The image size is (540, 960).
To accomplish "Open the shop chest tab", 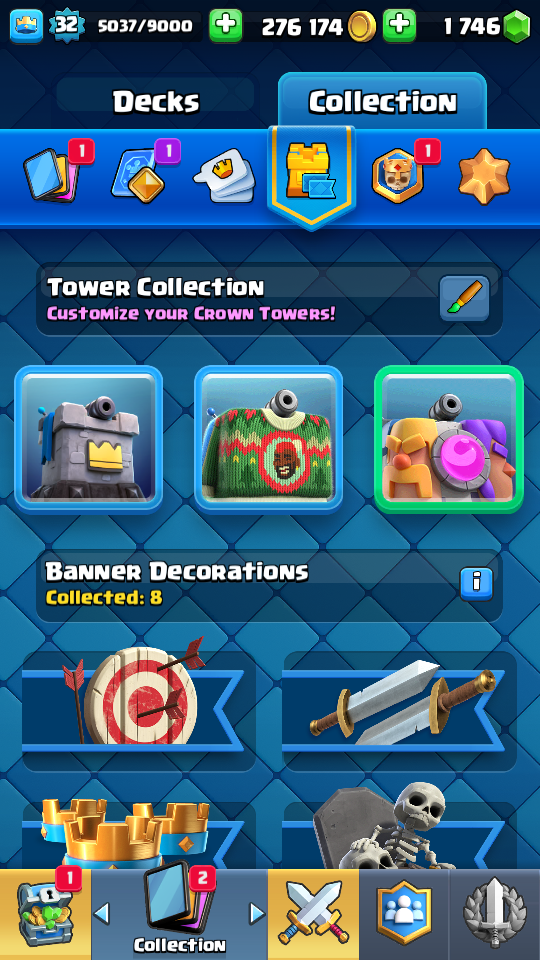I will coord(44,914).
